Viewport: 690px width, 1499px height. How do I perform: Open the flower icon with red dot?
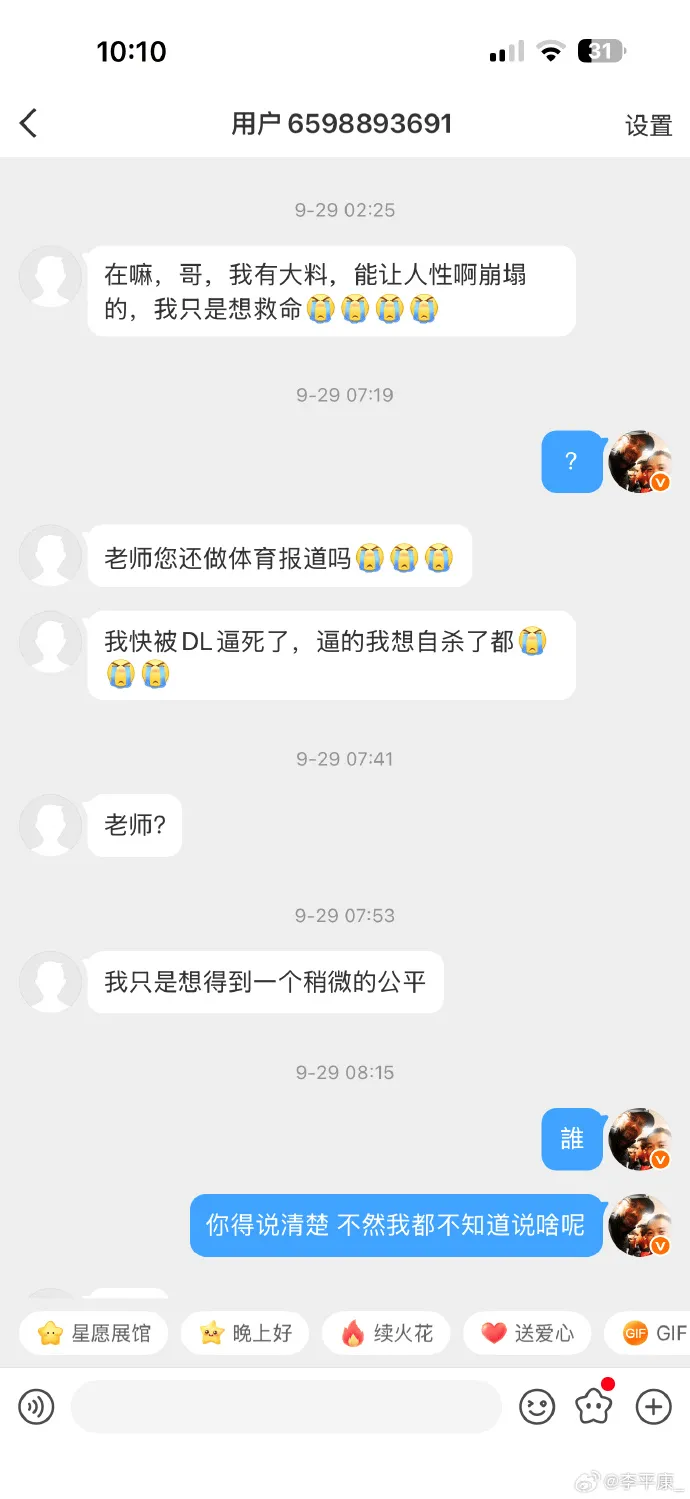click(594, 1406)
